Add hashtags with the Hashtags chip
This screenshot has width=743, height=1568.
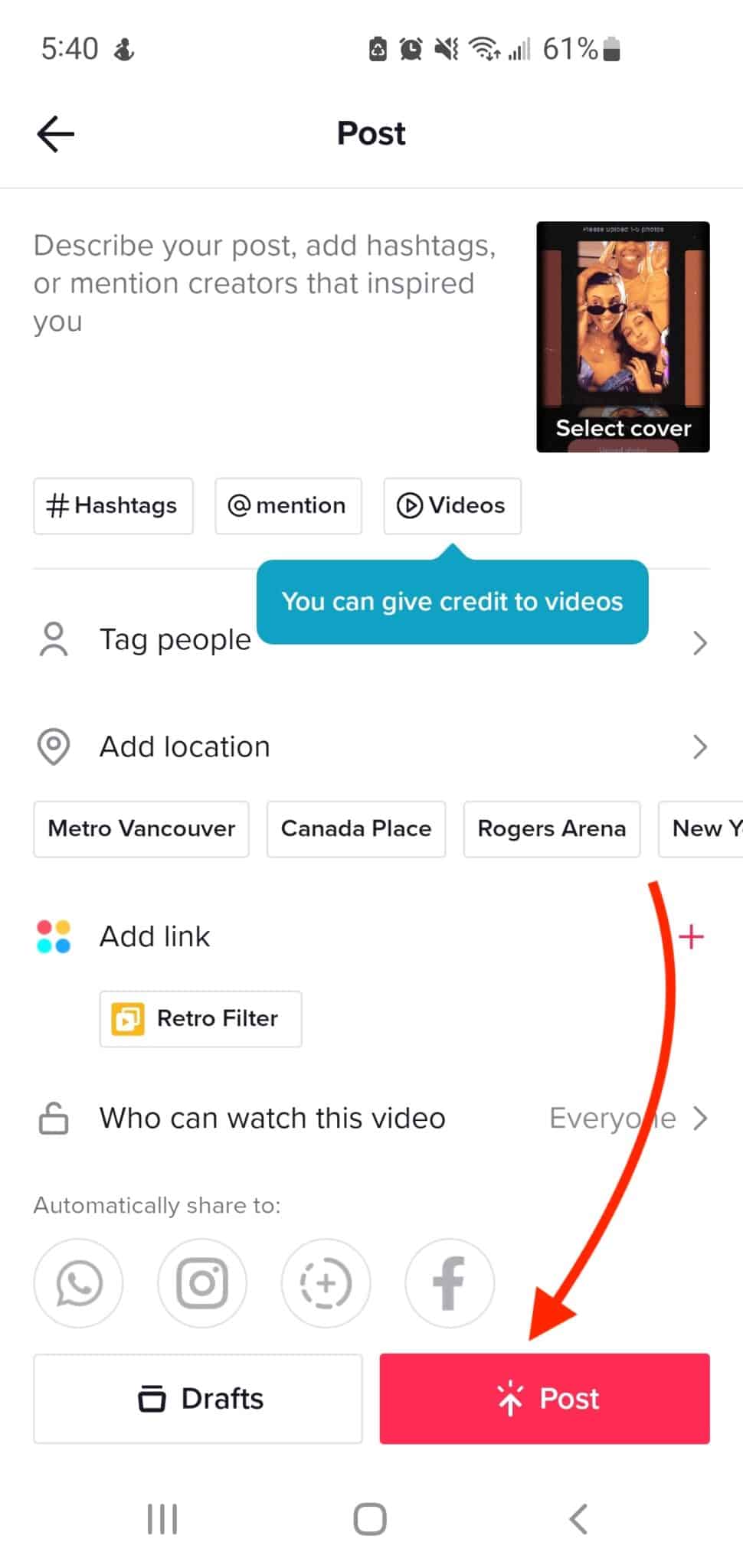[113, 506]
